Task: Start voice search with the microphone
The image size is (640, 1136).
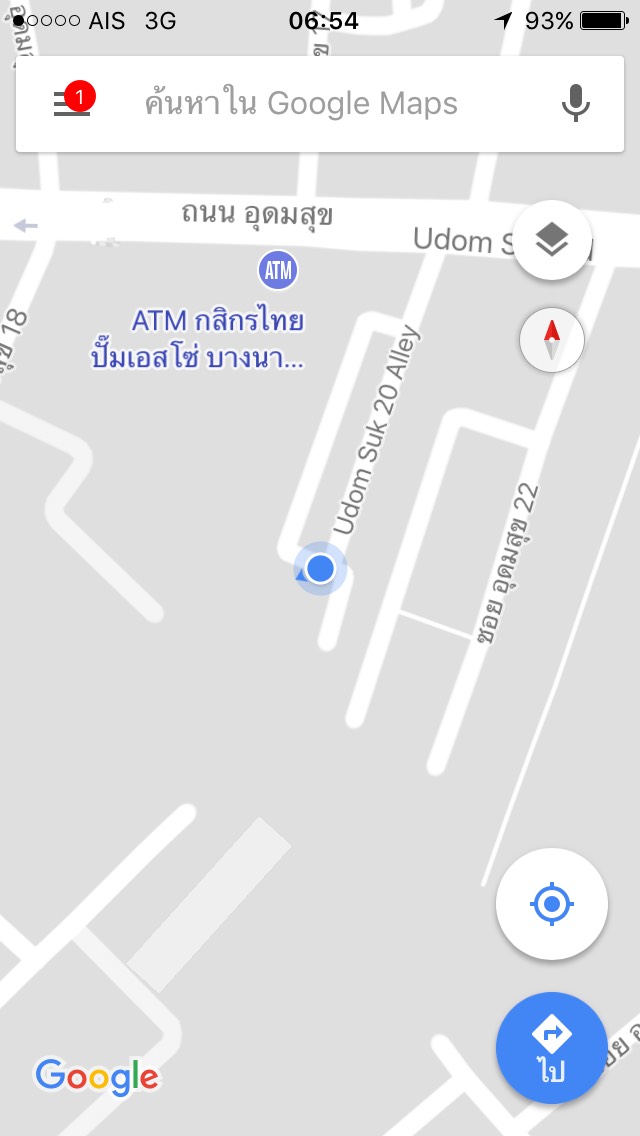Action: pos(575,104)
